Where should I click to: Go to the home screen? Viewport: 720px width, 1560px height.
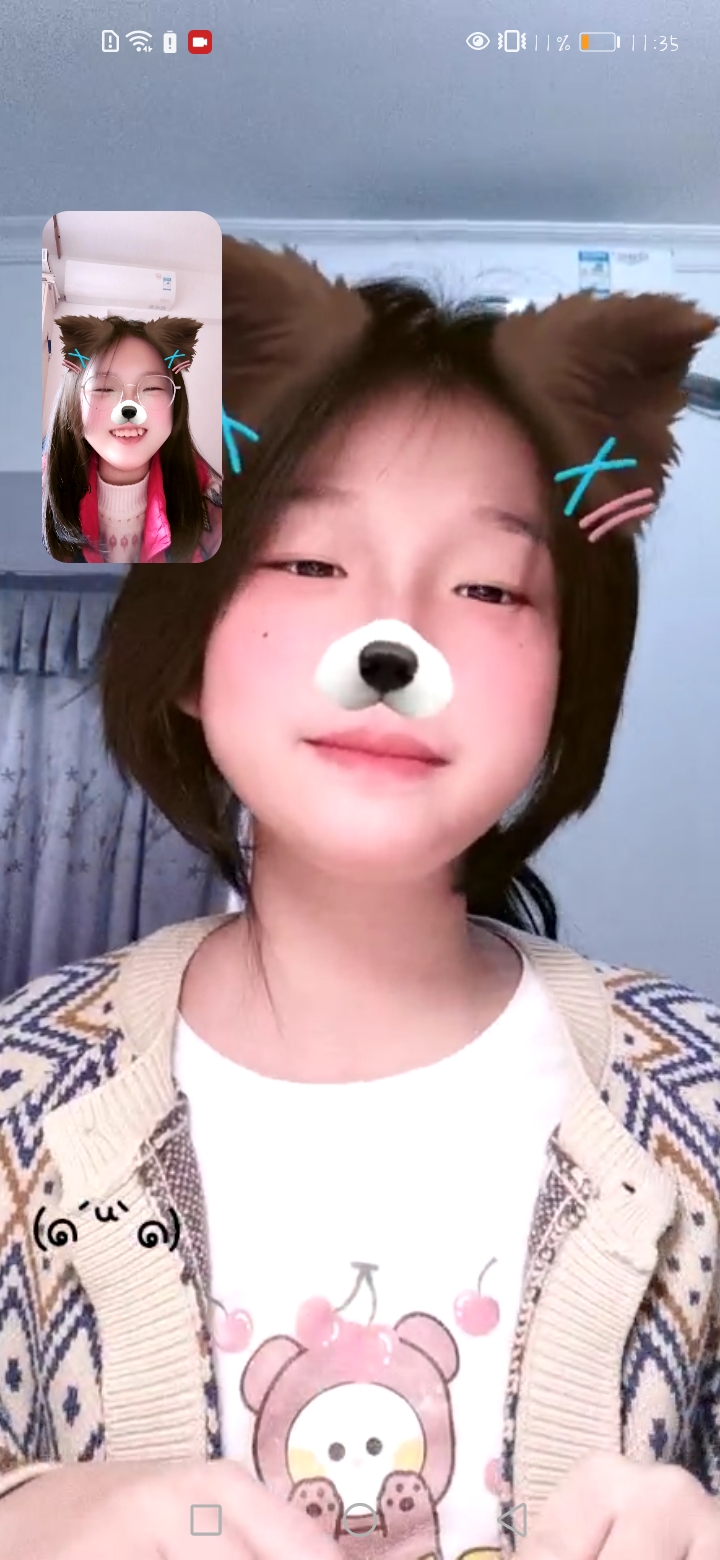(x=360, y=1520)
